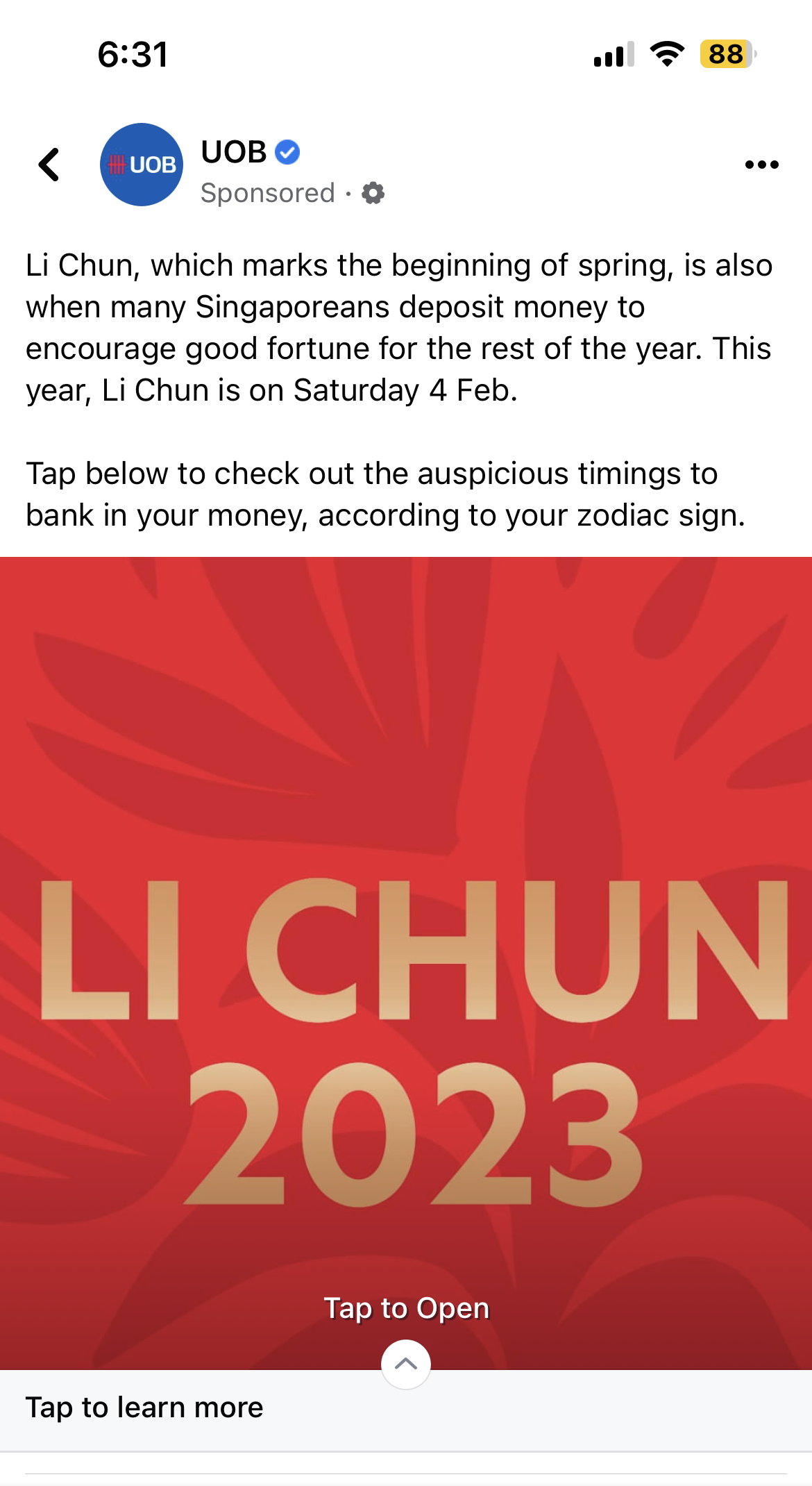Open UOB's profile picture
The width and height of the screenshot is (812, 1486).
(x=142, y=165)
